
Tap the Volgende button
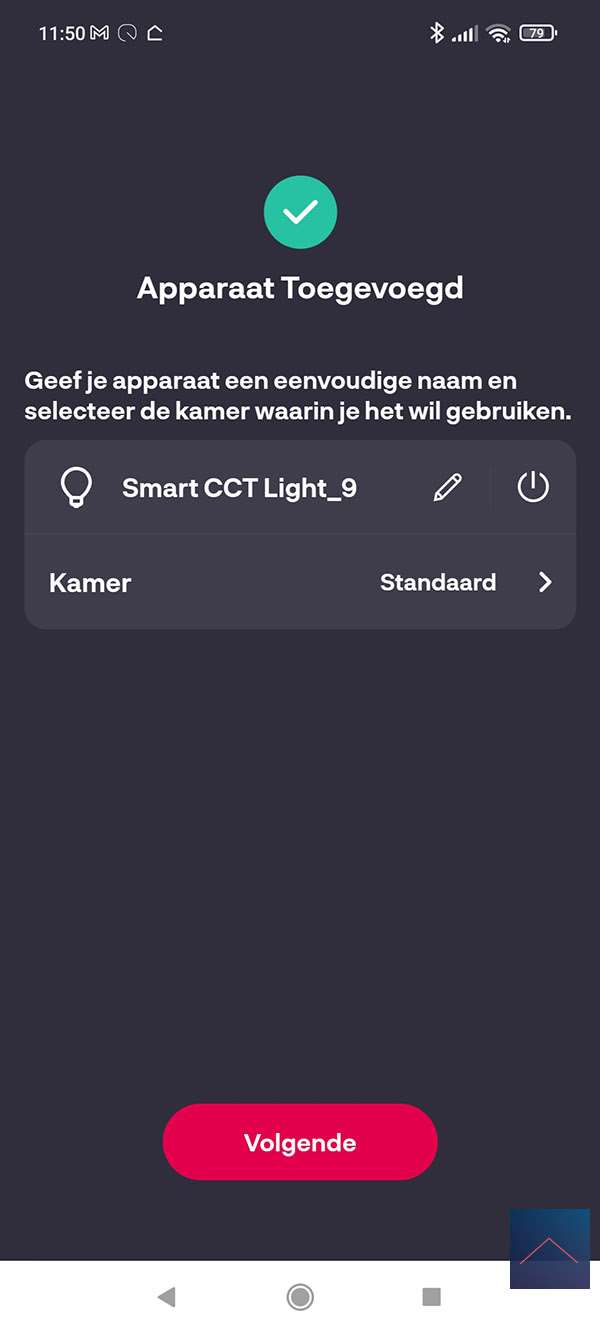click(300, 1142)
